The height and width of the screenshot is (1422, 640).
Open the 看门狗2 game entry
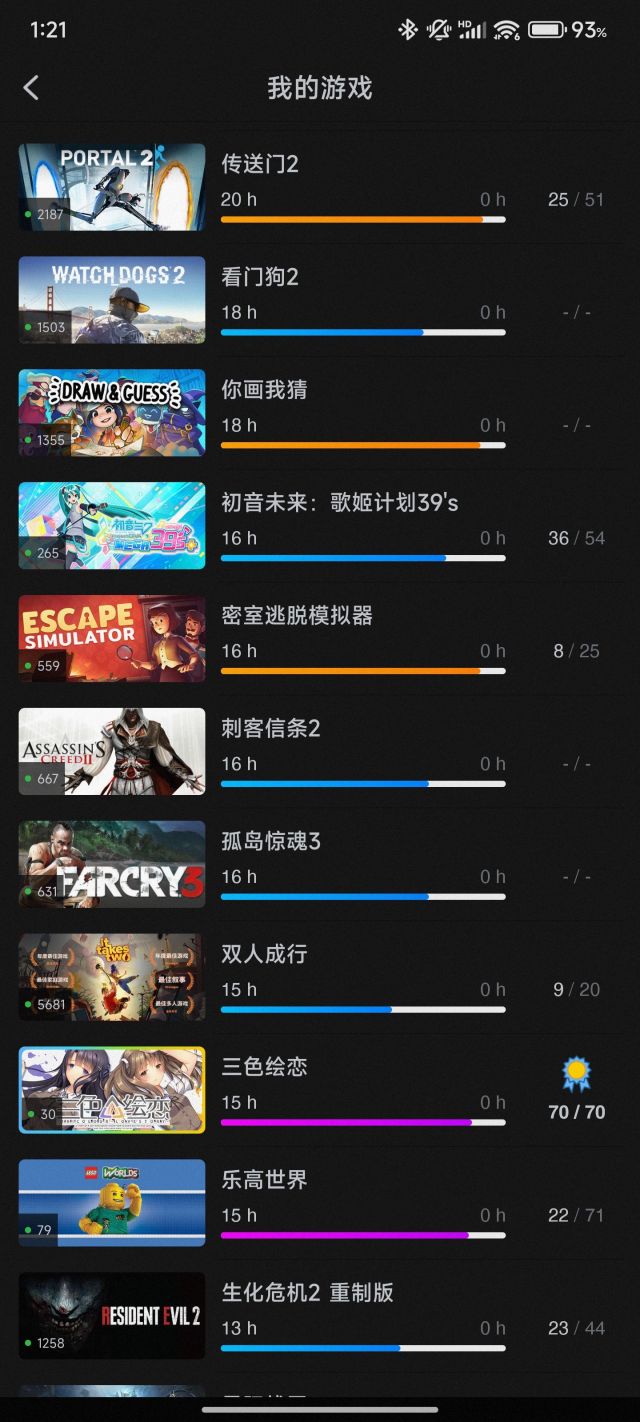[x=320, y=300]
